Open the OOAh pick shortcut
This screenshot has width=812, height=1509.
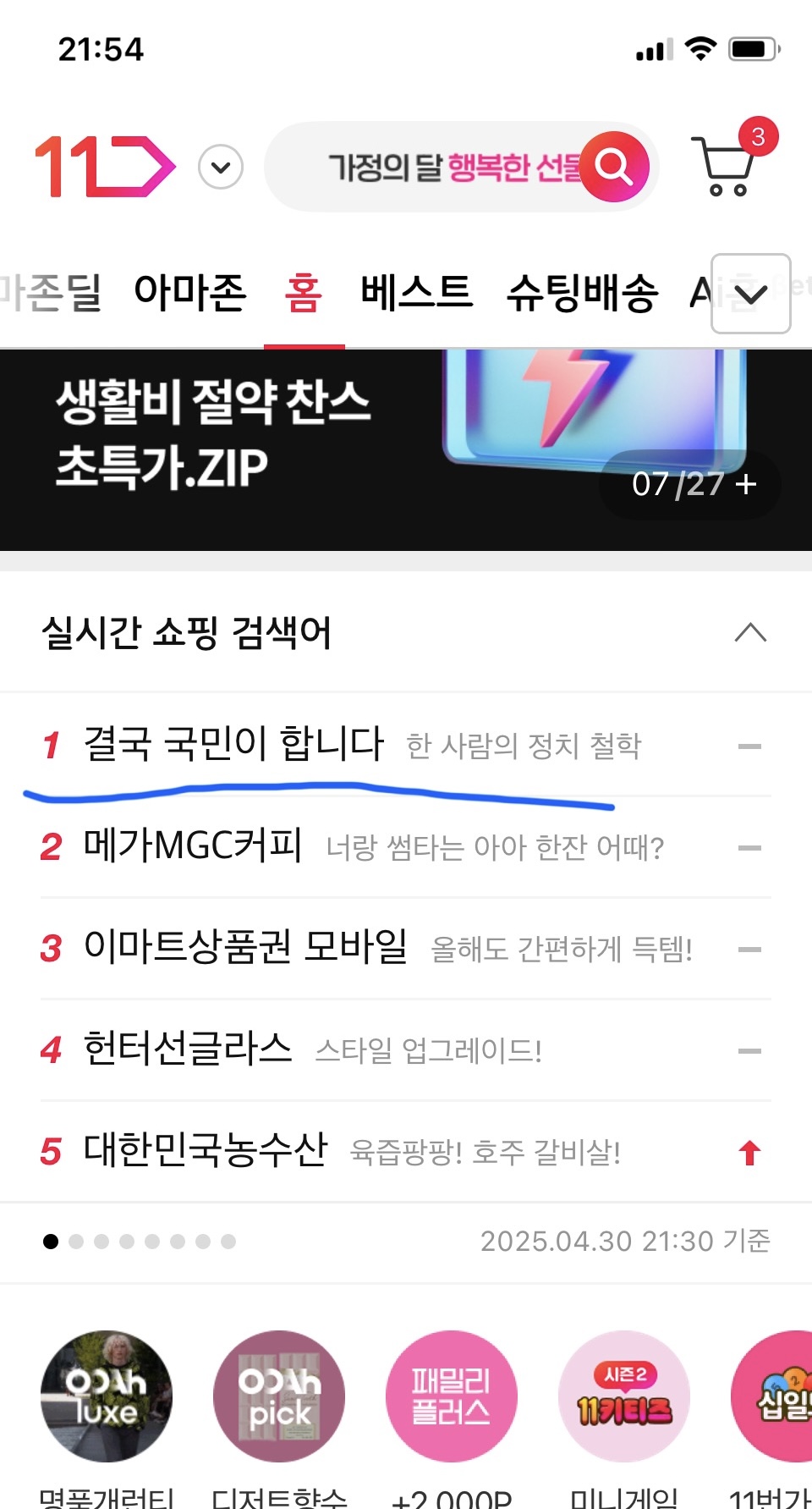[279, 1396]
